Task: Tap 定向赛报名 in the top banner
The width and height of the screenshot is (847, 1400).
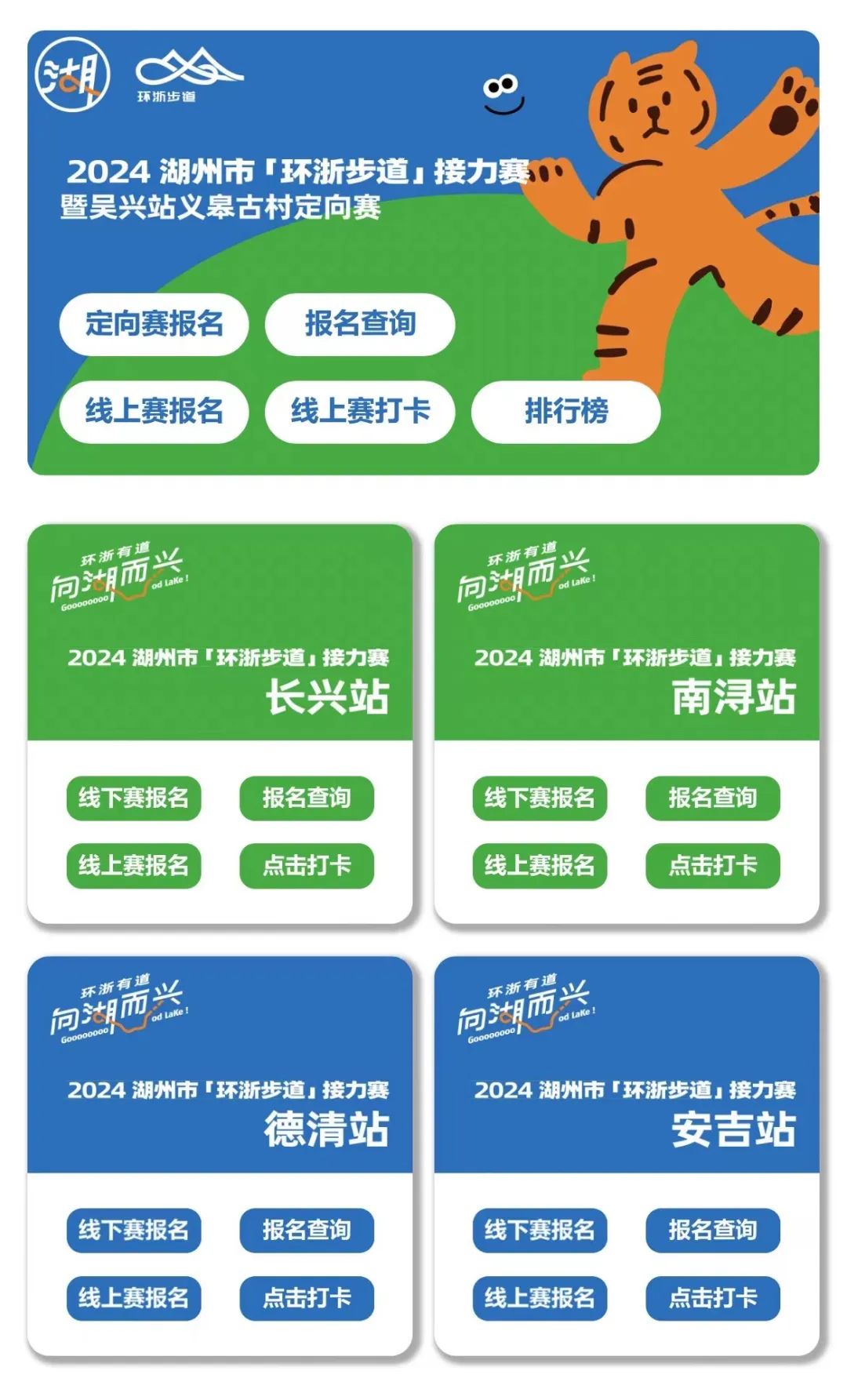Action: click(x=154, y=324)
